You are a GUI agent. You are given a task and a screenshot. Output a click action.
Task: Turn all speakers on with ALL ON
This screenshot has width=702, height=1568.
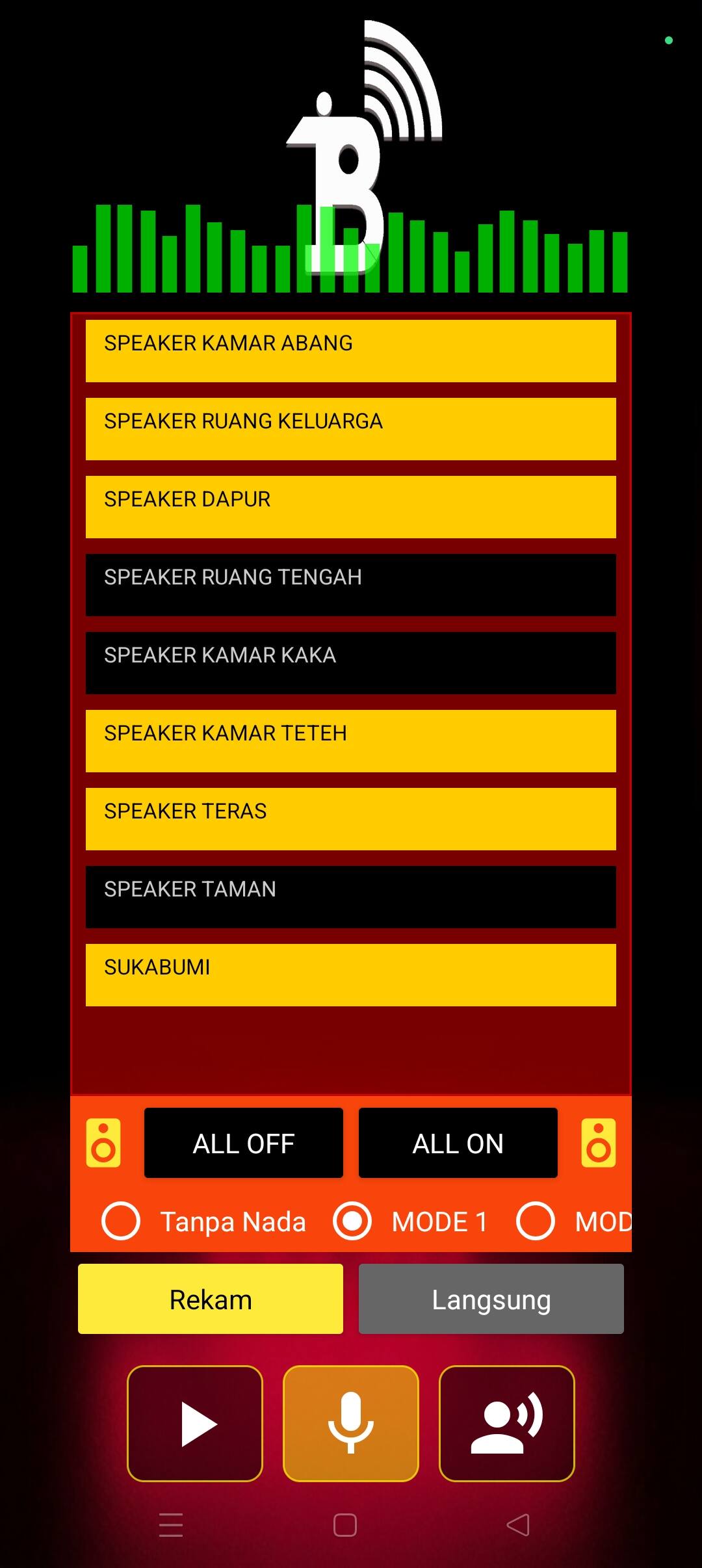pos(458,1143)
